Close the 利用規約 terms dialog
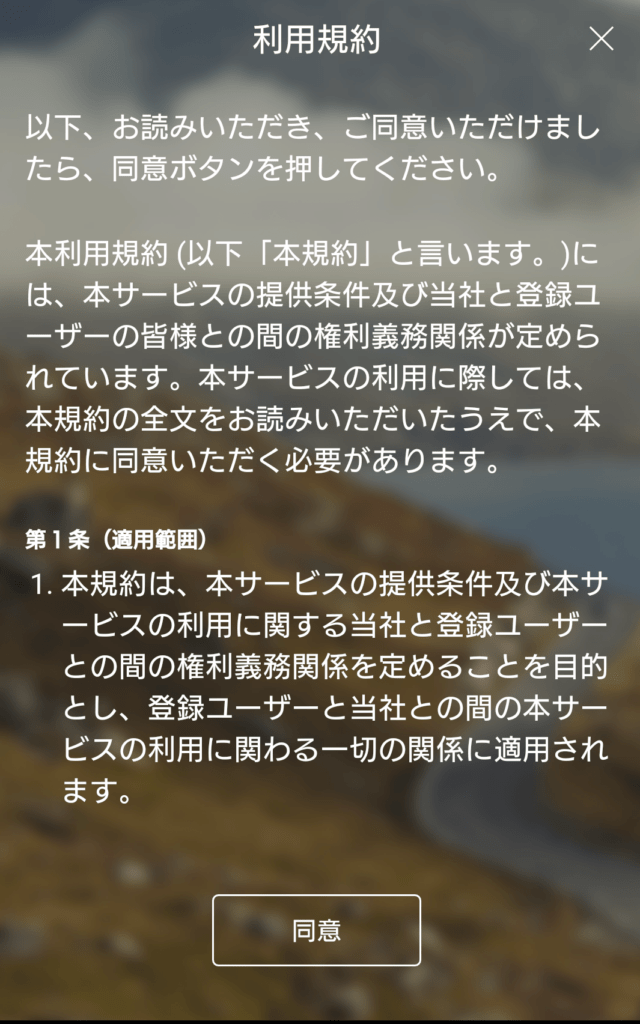The image size is (640, 1024). [x=601, y=39]
